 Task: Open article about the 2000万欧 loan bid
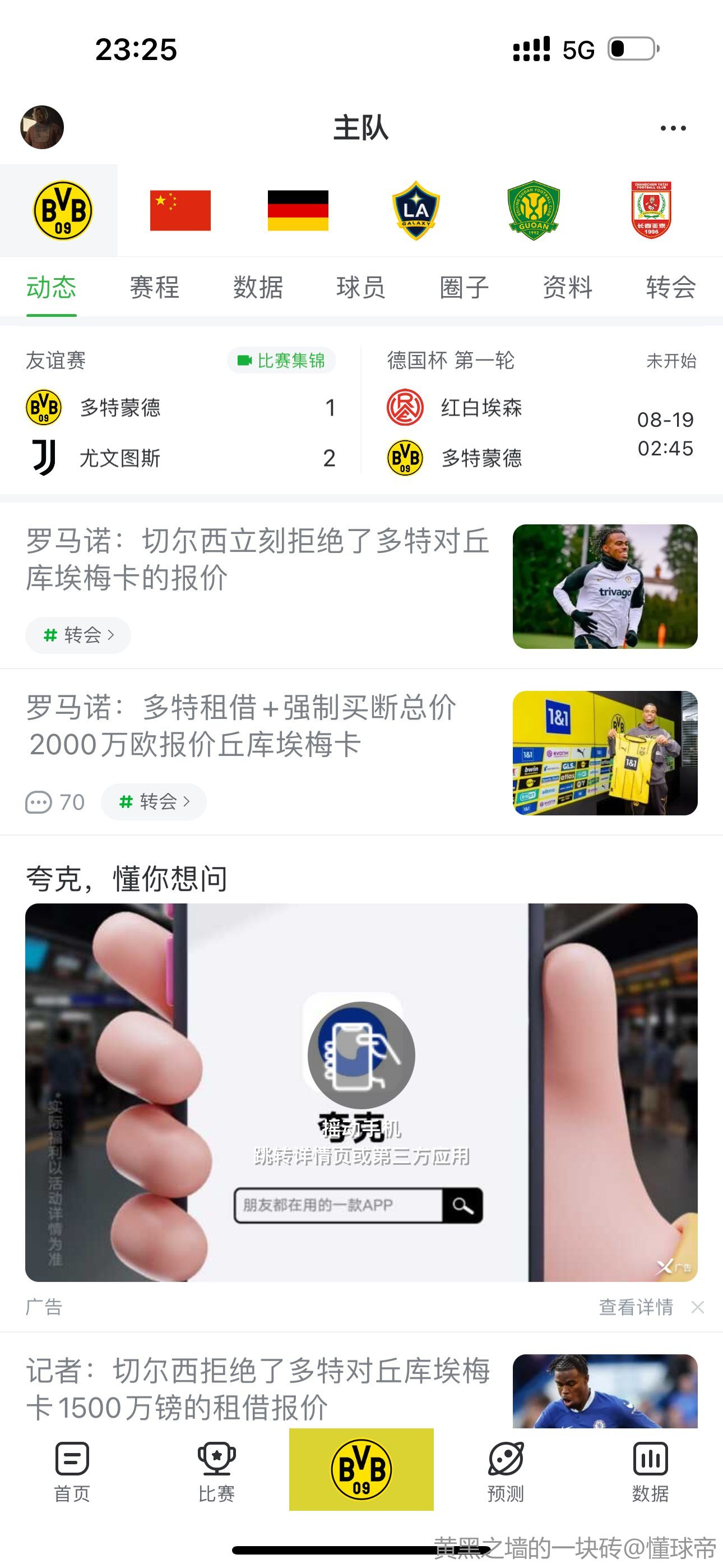(x=242, y=726)
